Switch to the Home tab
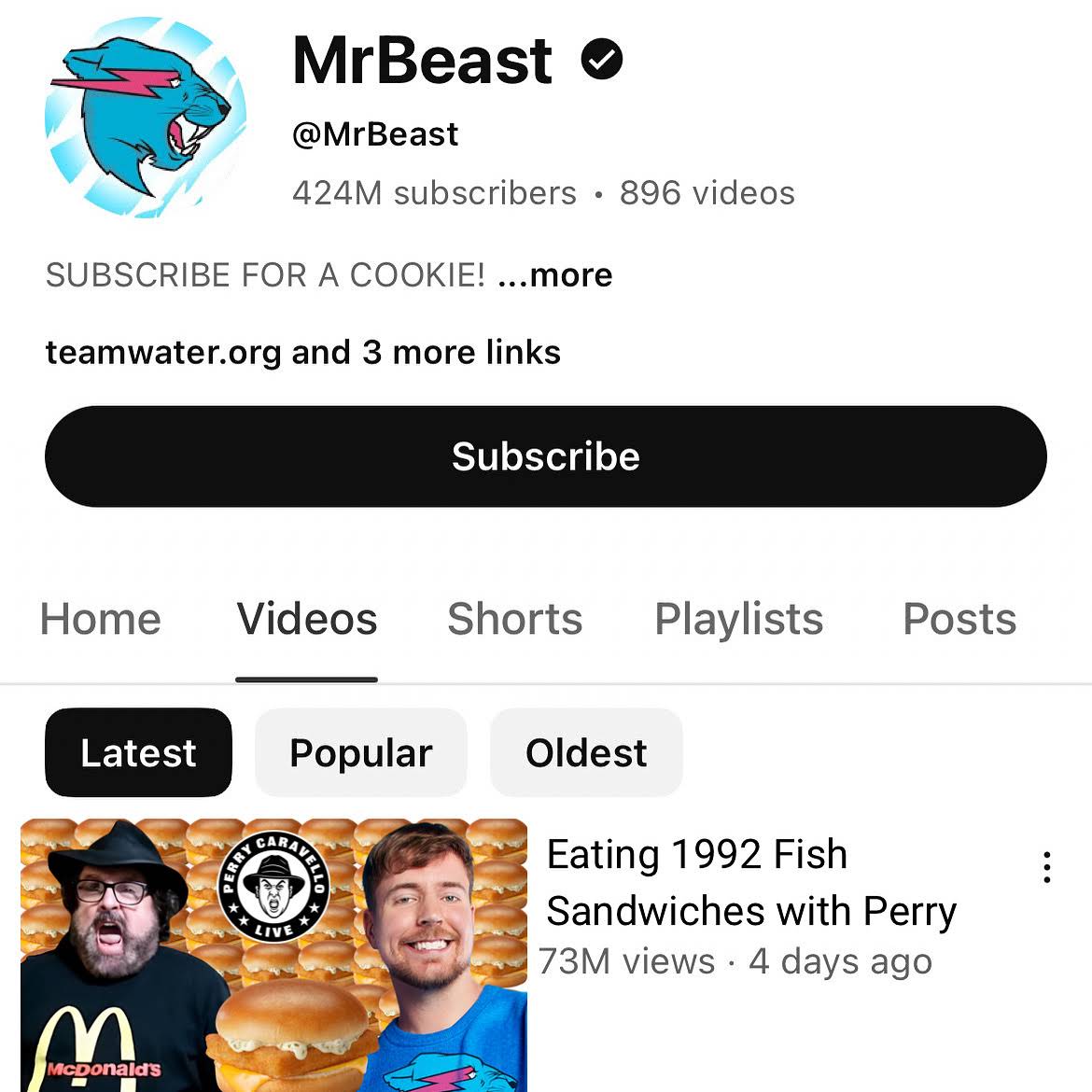Viewport: 1092px width, 1092px height. [x=101, y=619]
